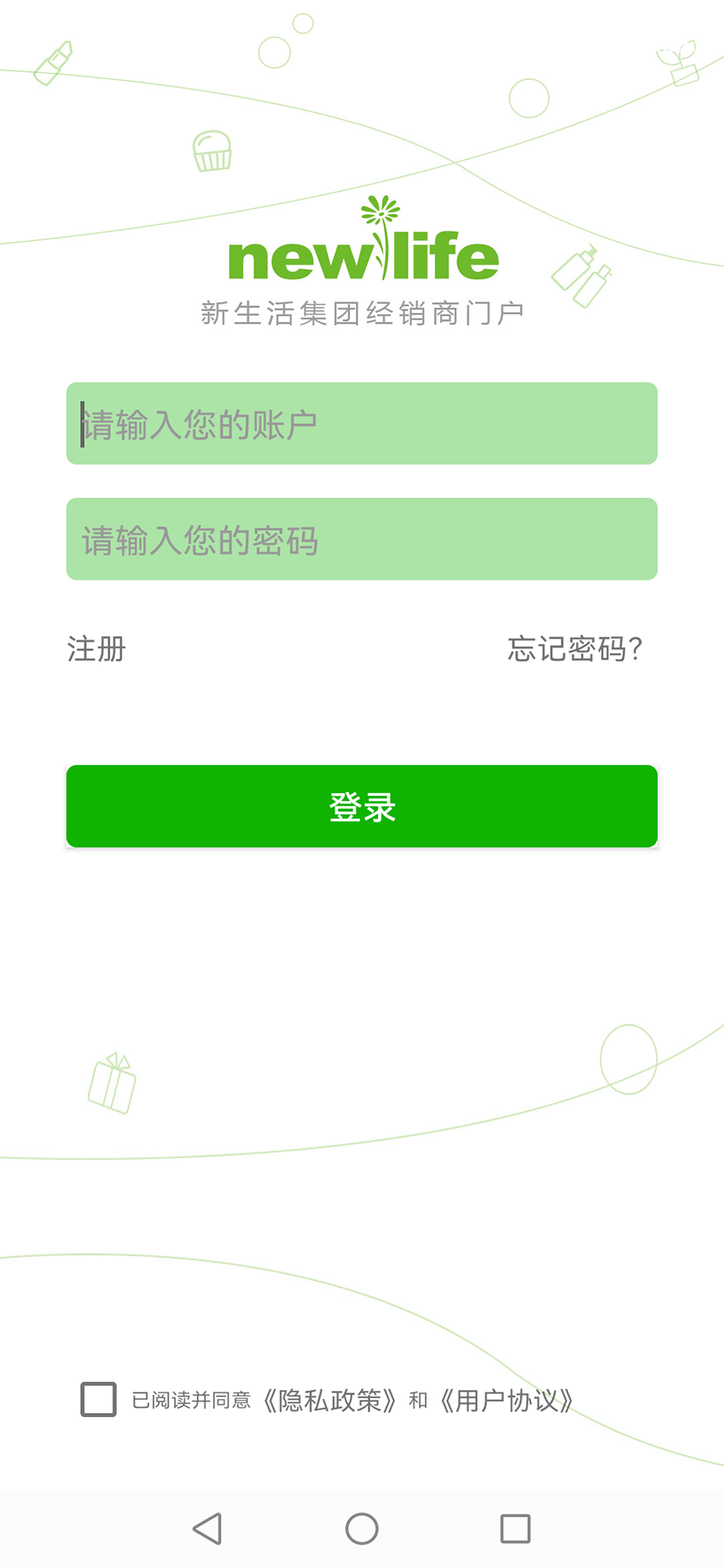Open the recent apps overview
The image size is (724, 1568).
(515, 1529)
